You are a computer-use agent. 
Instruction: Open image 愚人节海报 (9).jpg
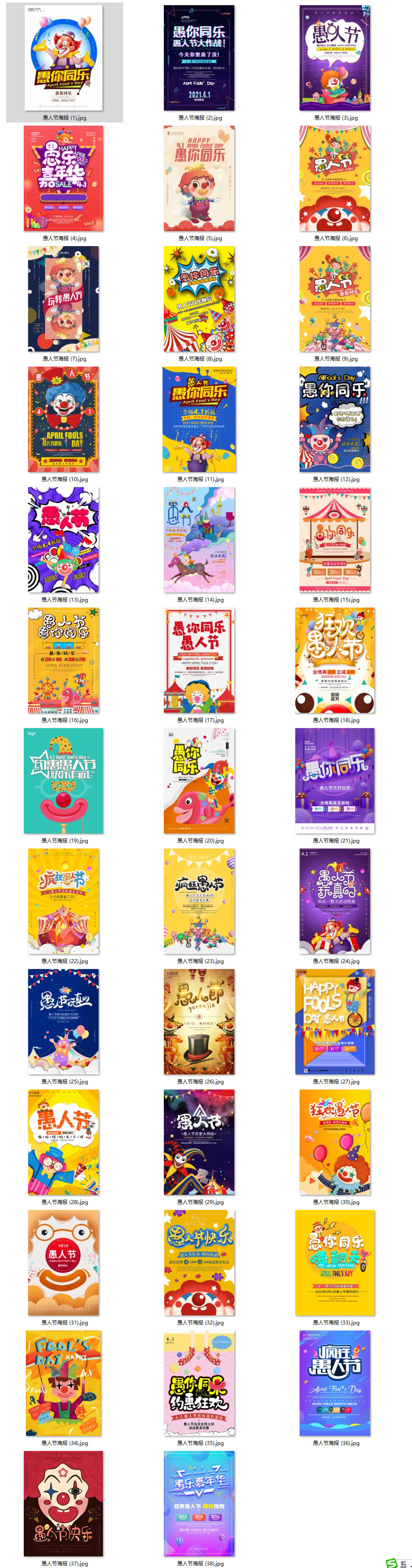coord(335,299)
